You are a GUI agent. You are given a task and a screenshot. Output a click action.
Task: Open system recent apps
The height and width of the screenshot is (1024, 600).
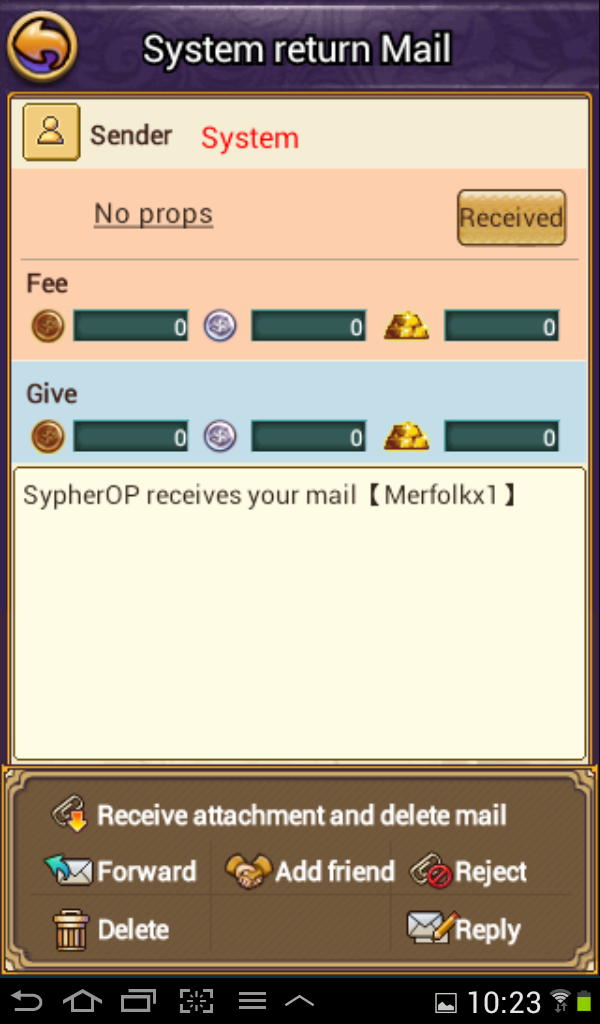tap(139, 1000)
